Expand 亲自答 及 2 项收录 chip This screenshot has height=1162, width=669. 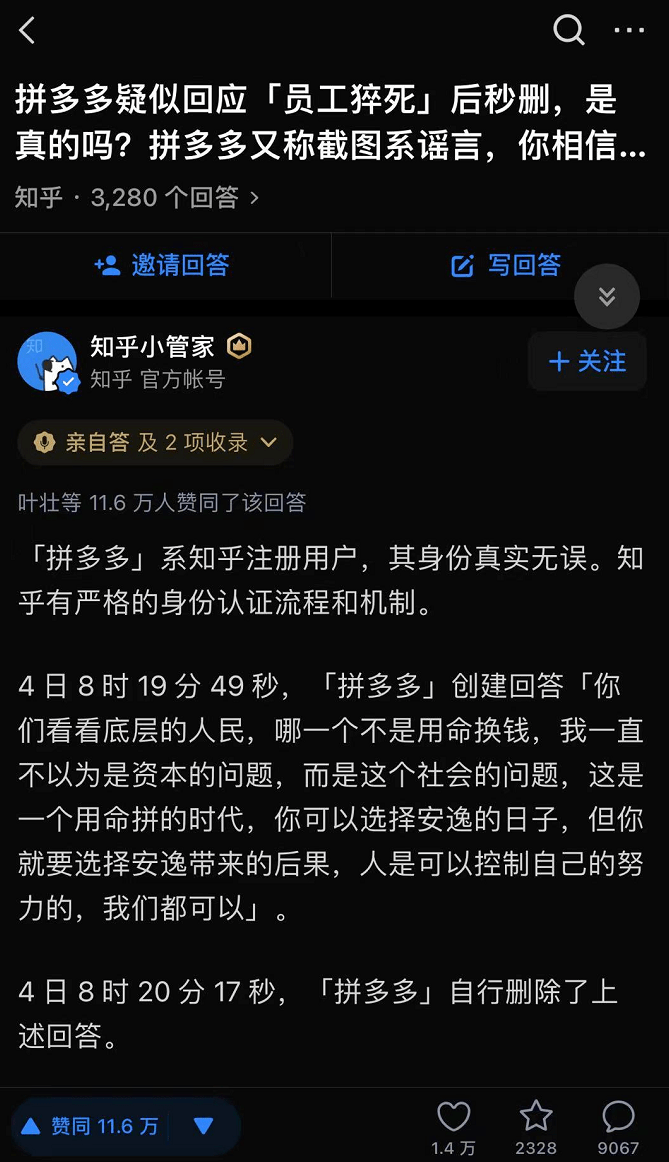pos(155,442)
